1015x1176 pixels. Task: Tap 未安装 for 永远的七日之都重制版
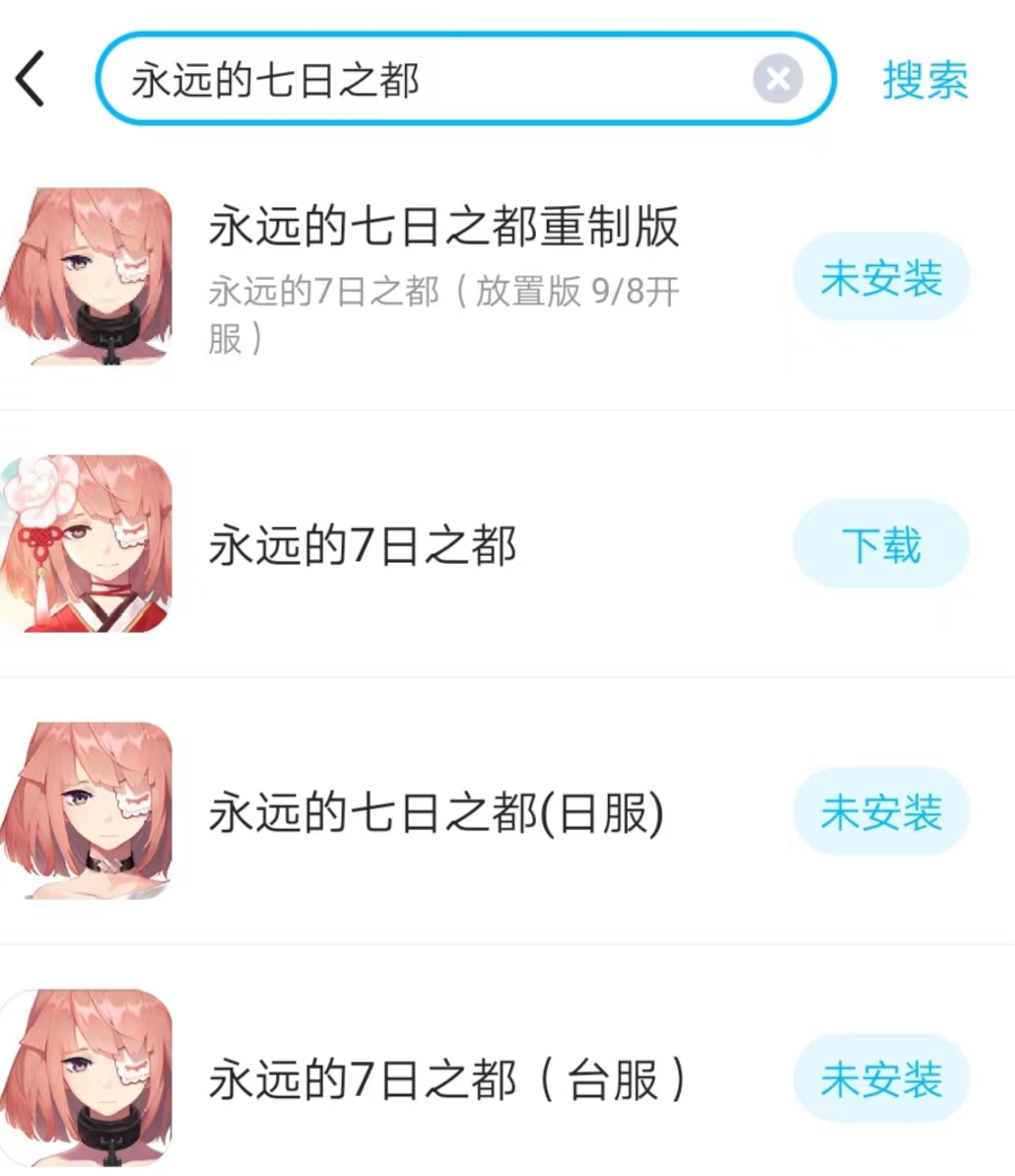click(881, 277)
